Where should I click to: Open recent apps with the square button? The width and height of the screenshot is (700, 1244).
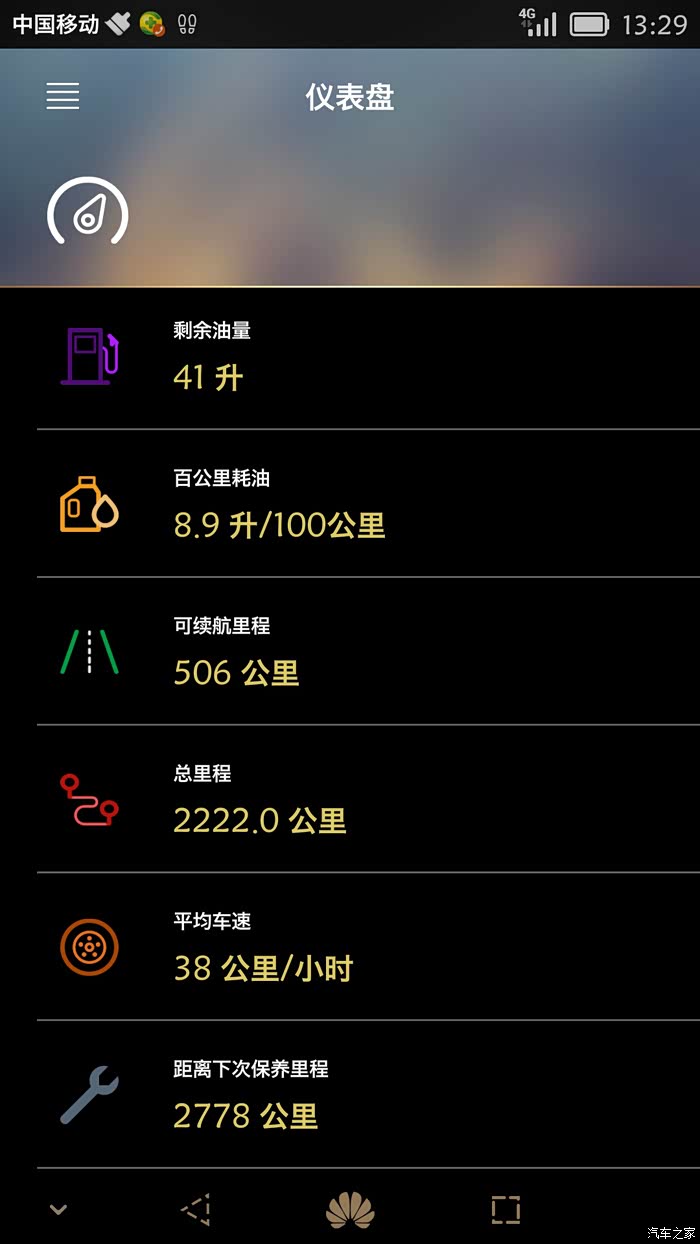tap(506, 1210)
